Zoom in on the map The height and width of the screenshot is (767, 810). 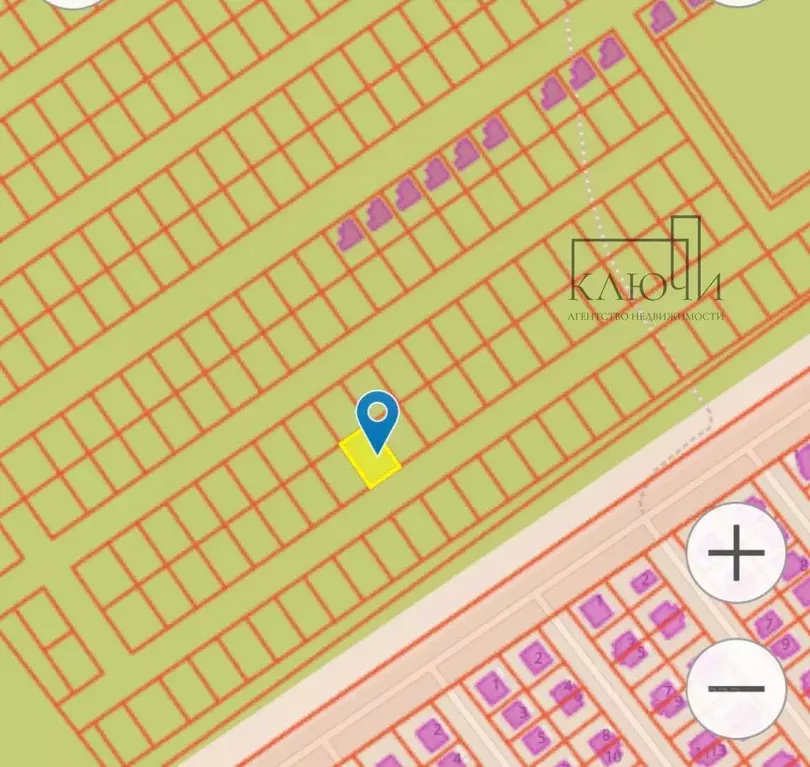(x=736, y=553)
